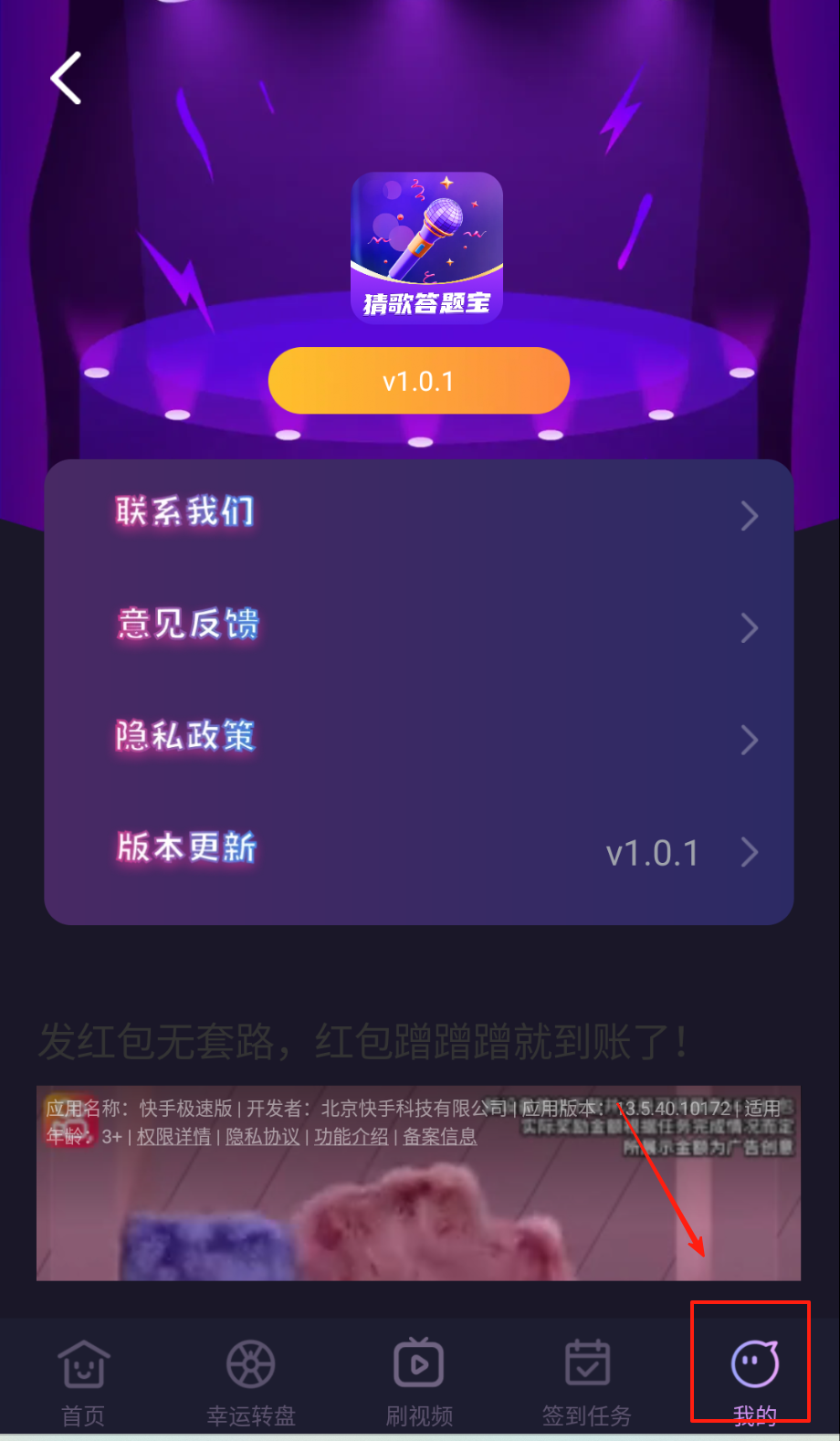Screen dimensions: 840x1441
Task: Go back using the top arrow
Action: pyautogui.click(x=66, y=78)
